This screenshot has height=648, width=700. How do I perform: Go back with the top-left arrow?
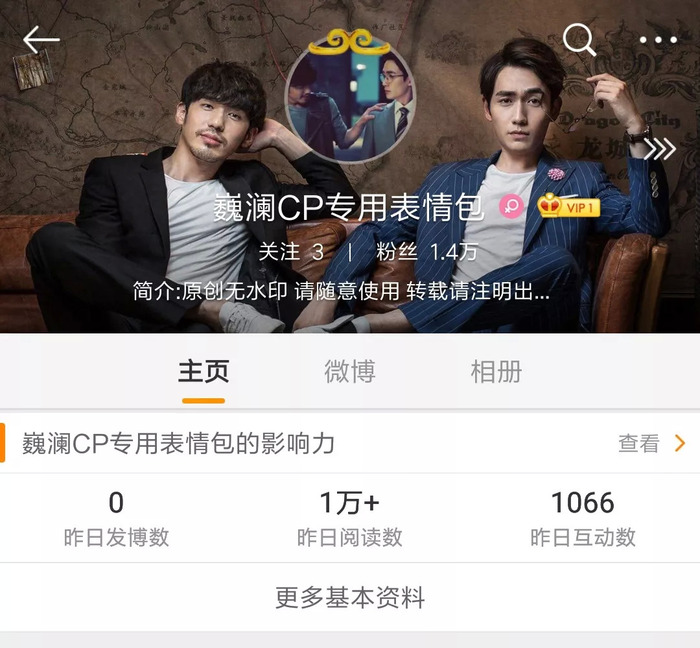tap(41, 40)
